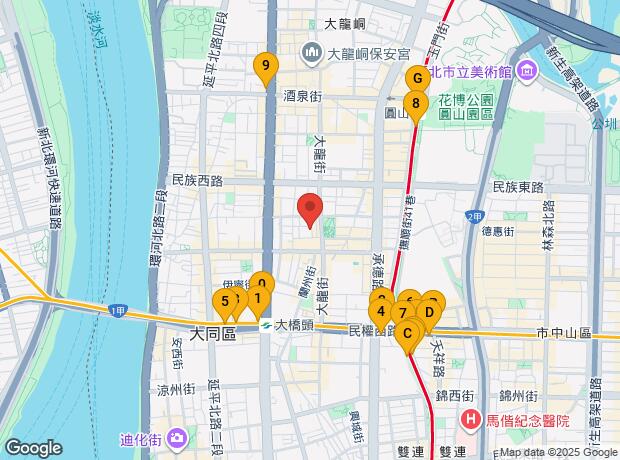Viewport: 620px width, 460px height.
Task: Tap the yellow marker labeled D
Action: tap(430, 311)
